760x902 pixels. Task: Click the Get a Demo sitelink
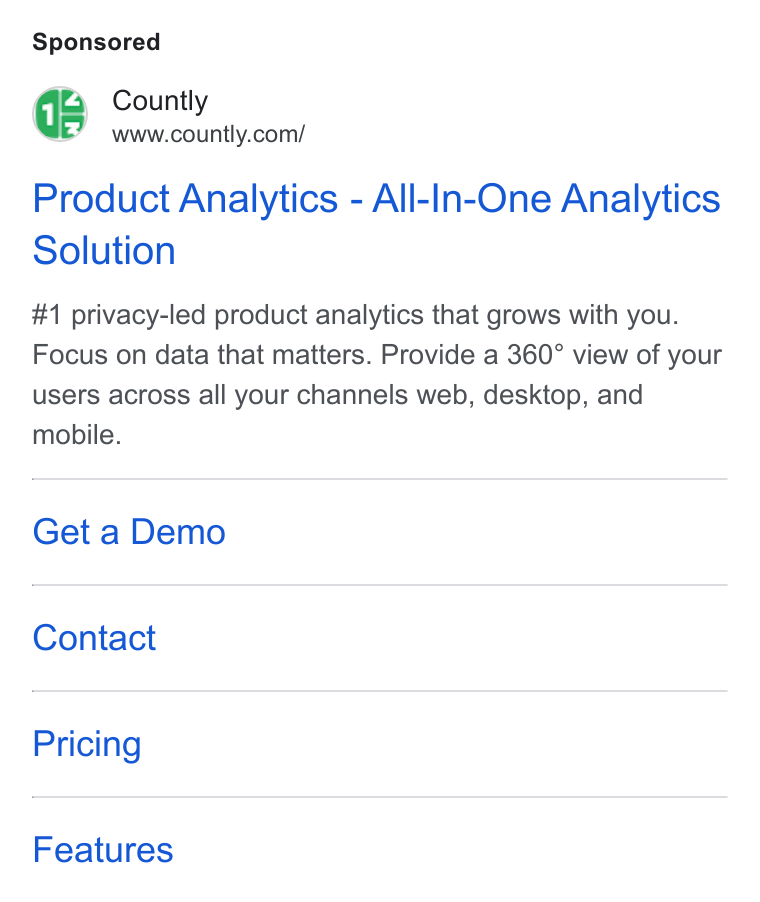(128, 532)
